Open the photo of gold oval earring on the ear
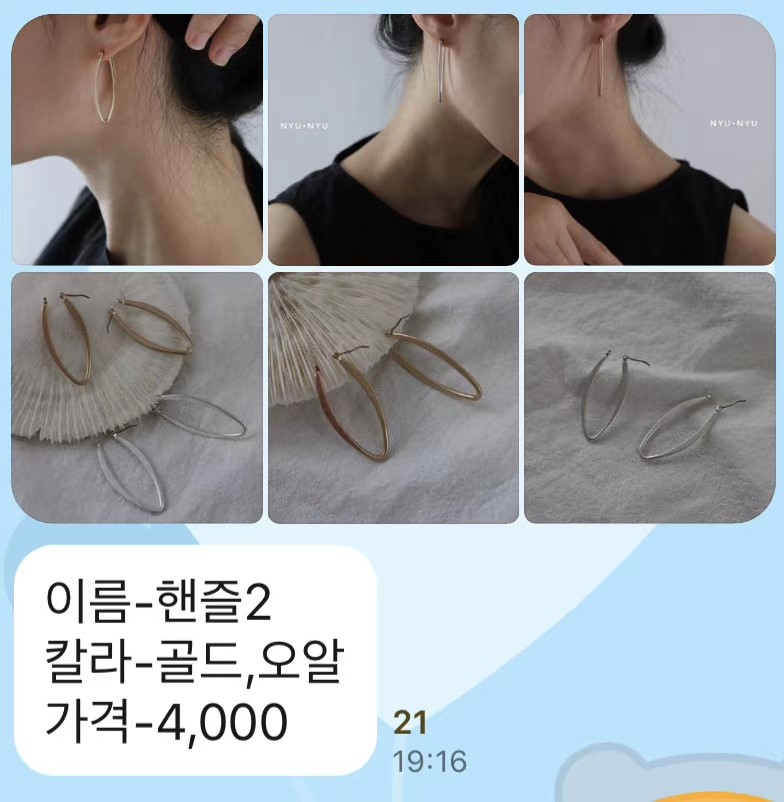This screenshot has width=784, height=802. (137, 139)
